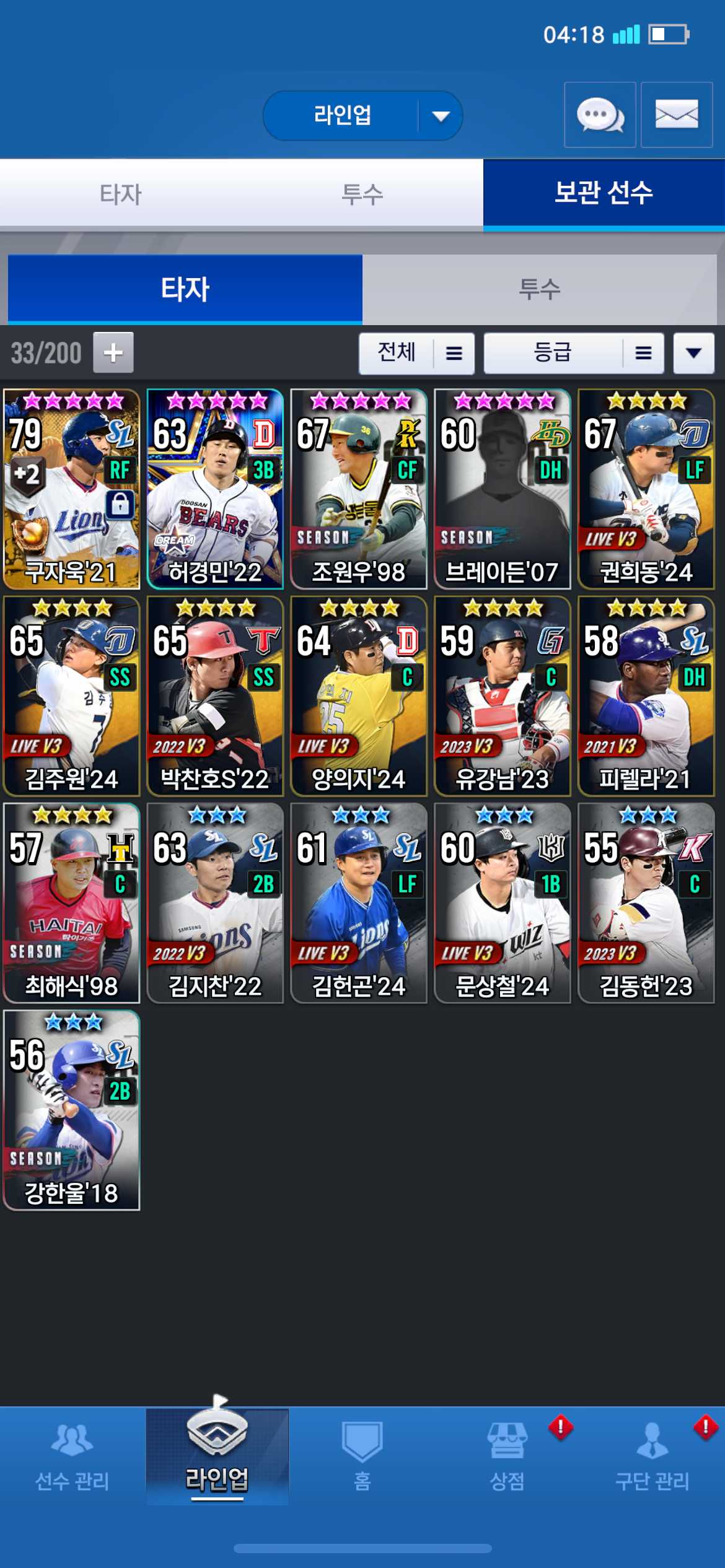Tap the plus button next to 33/200
Viewport: 725px width, 1568px height.
click(113, 353)
